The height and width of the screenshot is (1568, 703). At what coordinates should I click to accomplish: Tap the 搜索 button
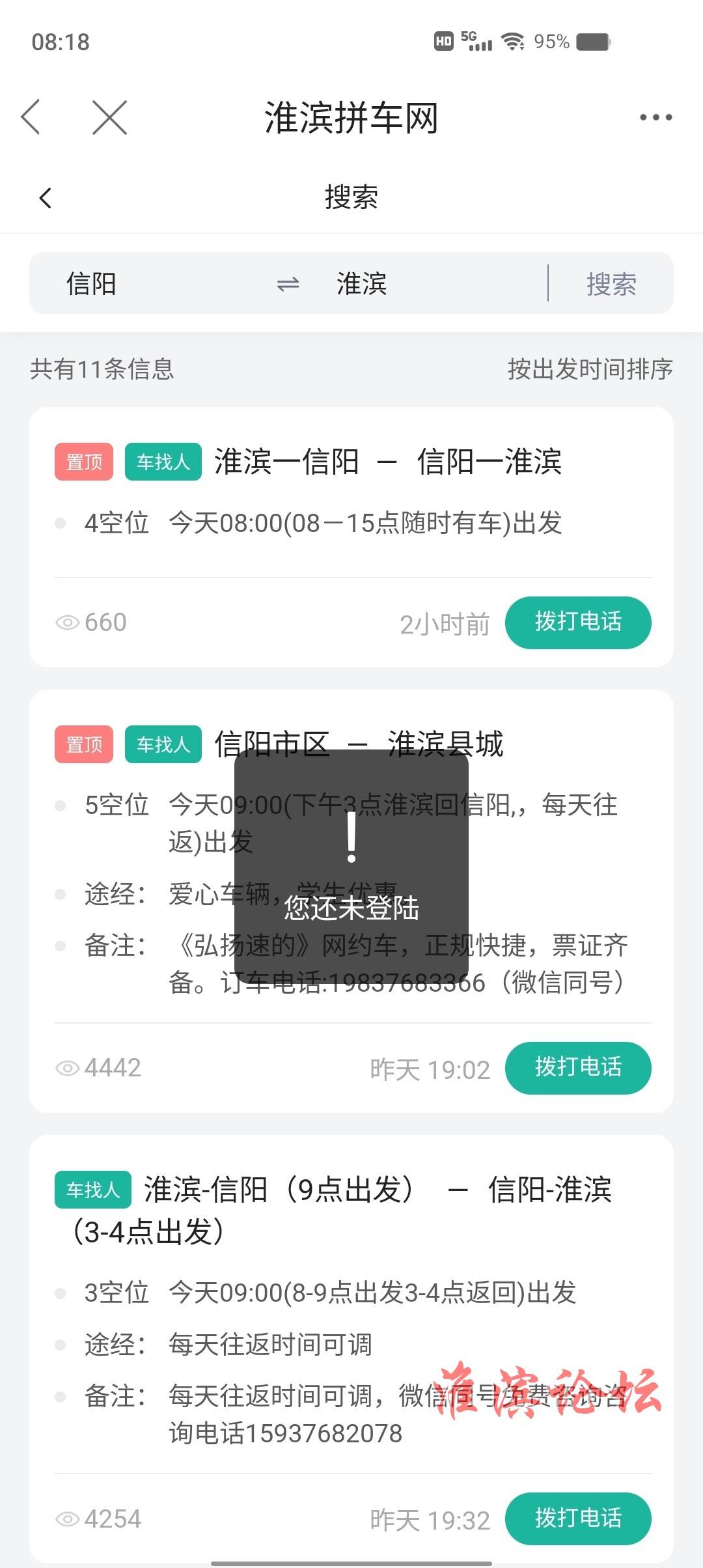[611, 284]
